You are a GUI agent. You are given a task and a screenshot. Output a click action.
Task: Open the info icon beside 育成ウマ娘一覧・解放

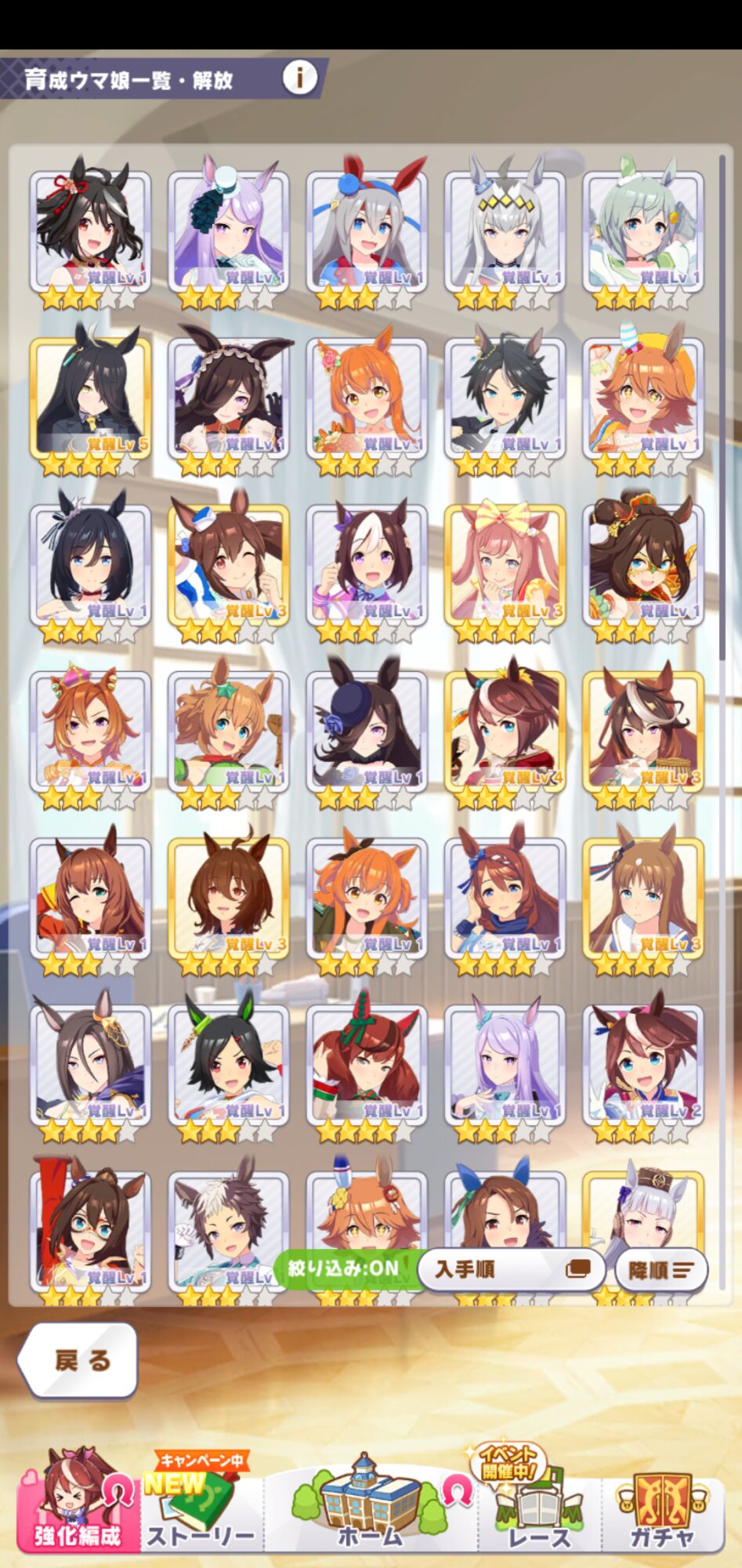pyautogui.click(x=299, y=77)
